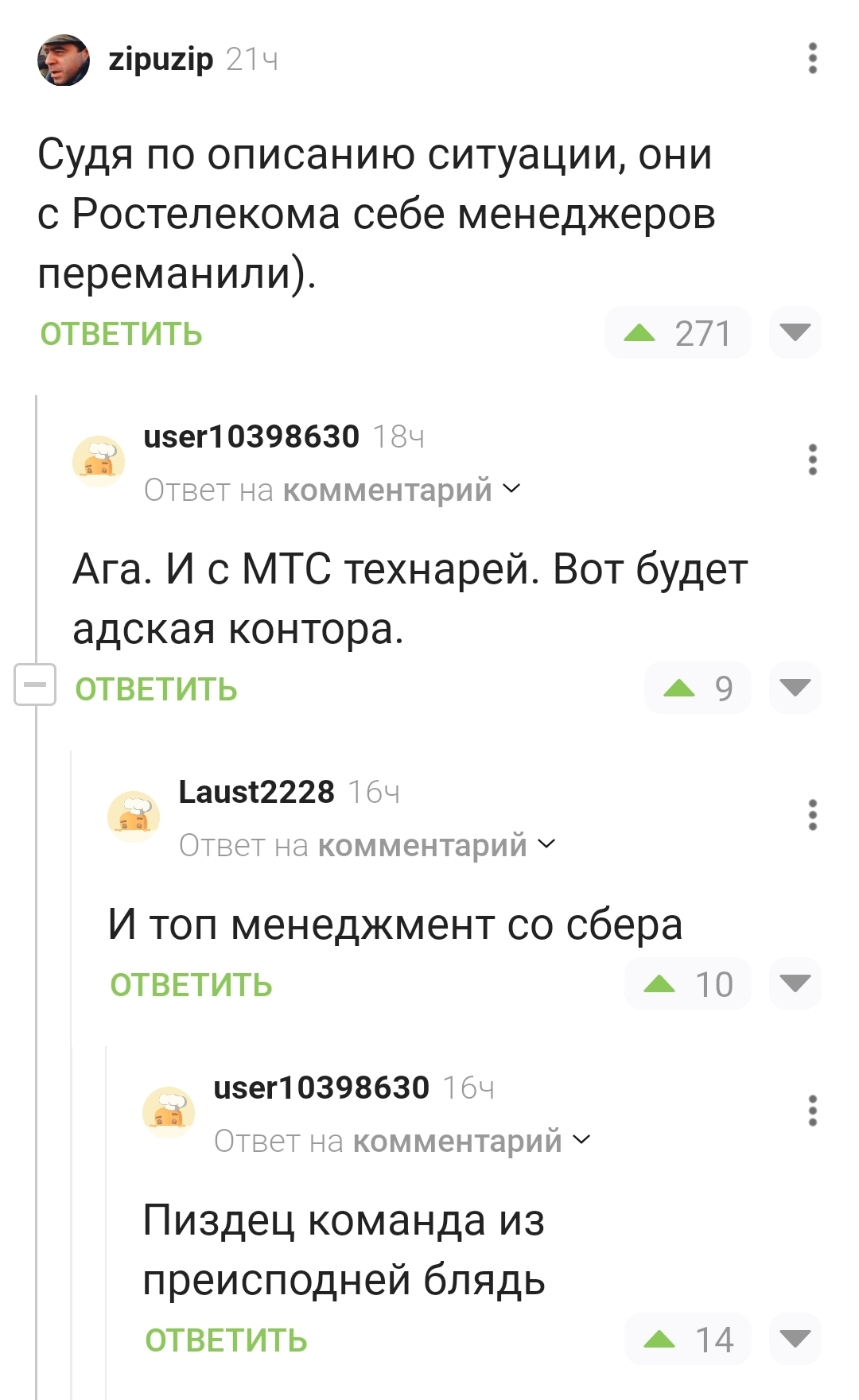Reply to the "команда из преисподней" comment
Image resolution: width=859 pixels, height=1400 pixels.
(x=226, y=1340)
